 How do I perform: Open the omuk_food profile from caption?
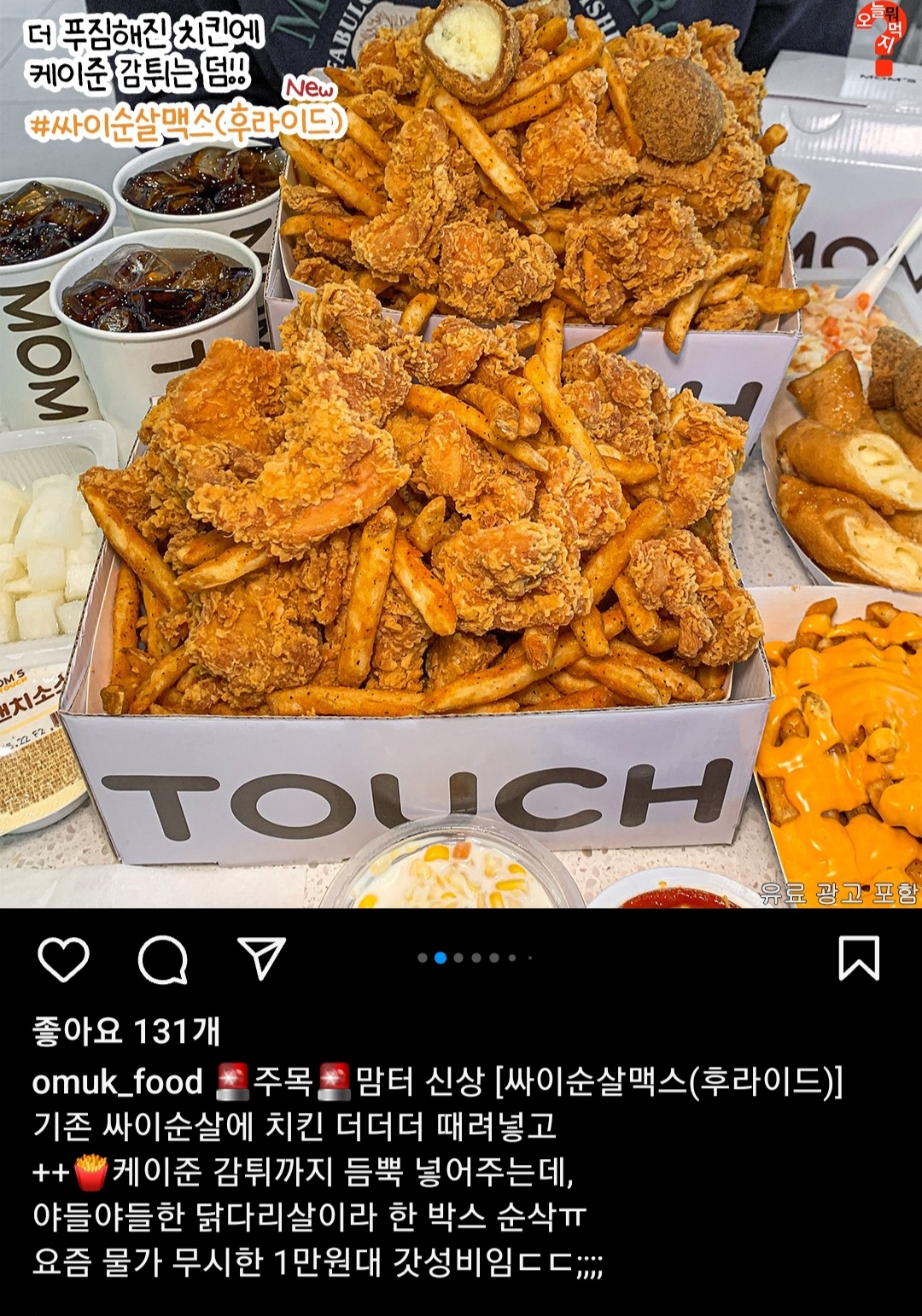tap(117, 1082)
